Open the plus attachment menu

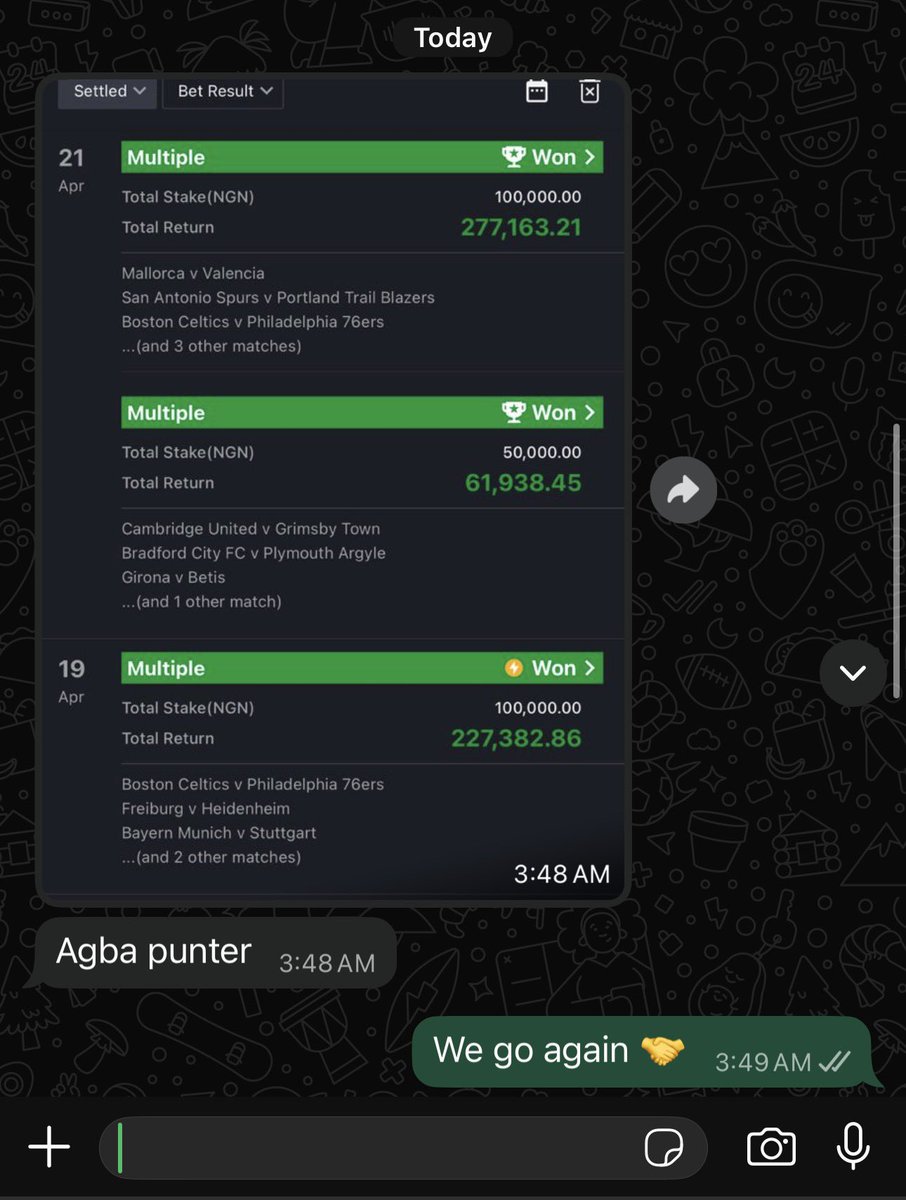[x=48, y=1147]
